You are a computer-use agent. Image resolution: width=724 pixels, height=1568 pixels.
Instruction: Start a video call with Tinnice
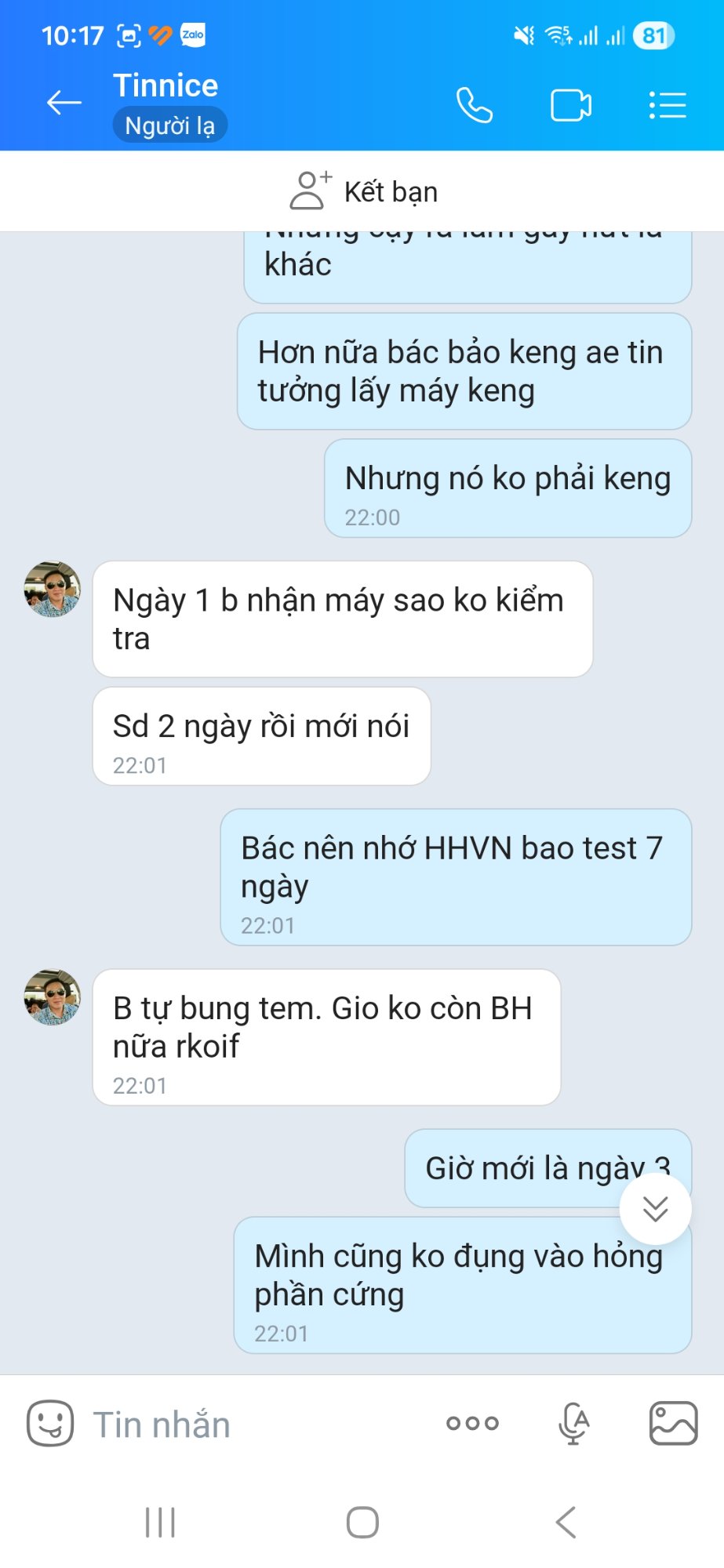pyautogui.click(x=571, y=105)
